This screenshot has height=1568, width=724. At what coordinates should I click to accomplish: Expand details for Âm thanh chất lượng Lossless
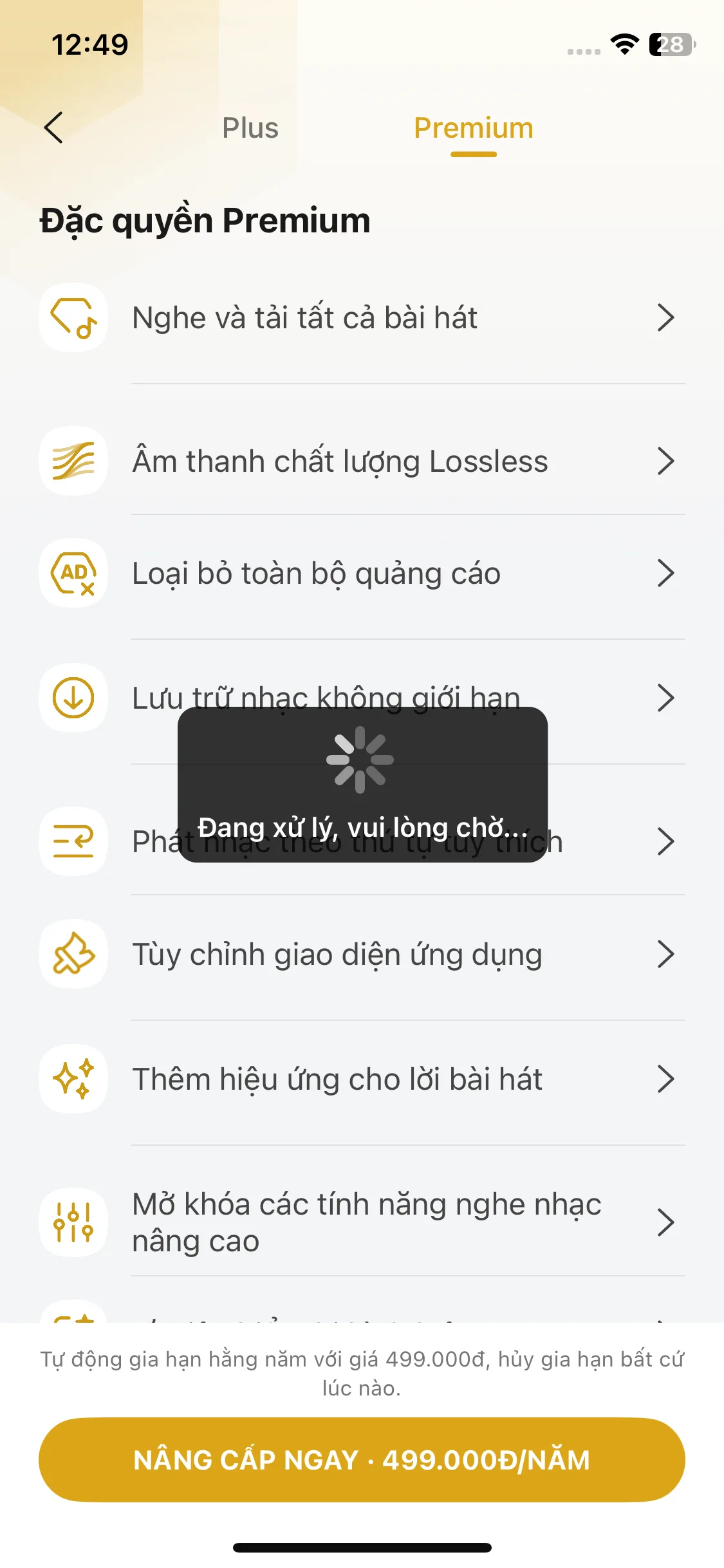coord(666,461)
